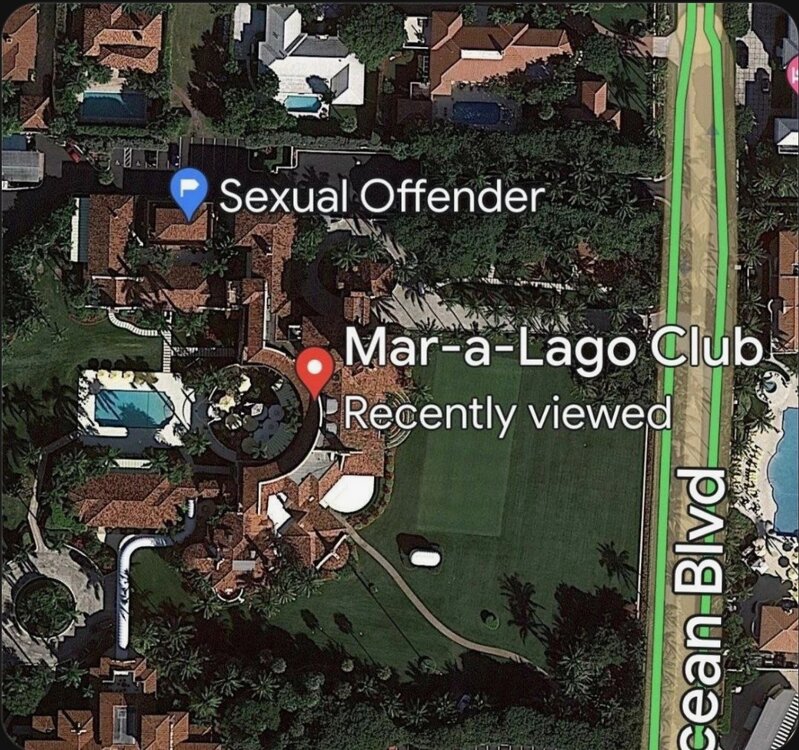Tap the red Mar-a-Lago Club pin

(x=318, y=370)
